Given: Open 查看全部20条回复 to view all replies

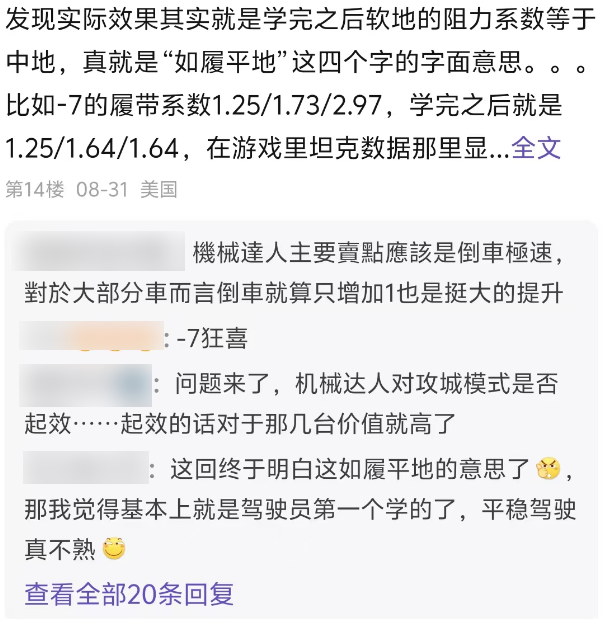Looking at the screenshot, I should 129,593.
